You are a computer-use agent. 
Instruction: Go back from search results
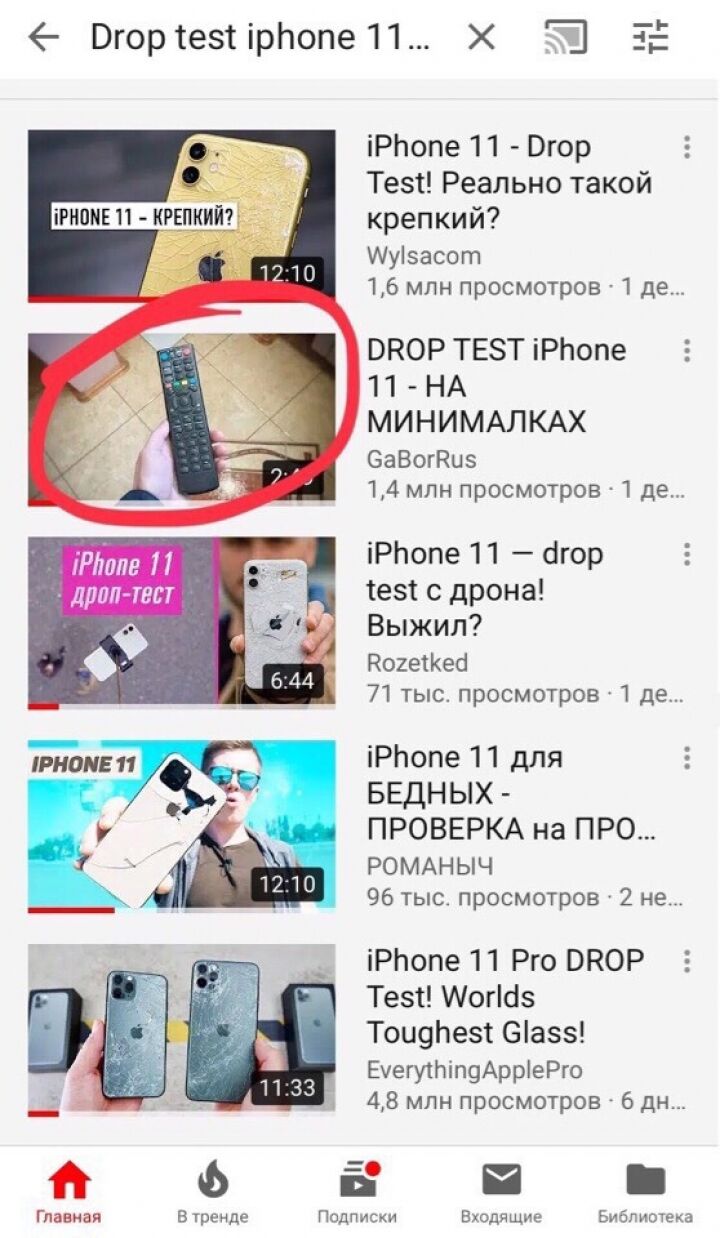tap(44, 38)
